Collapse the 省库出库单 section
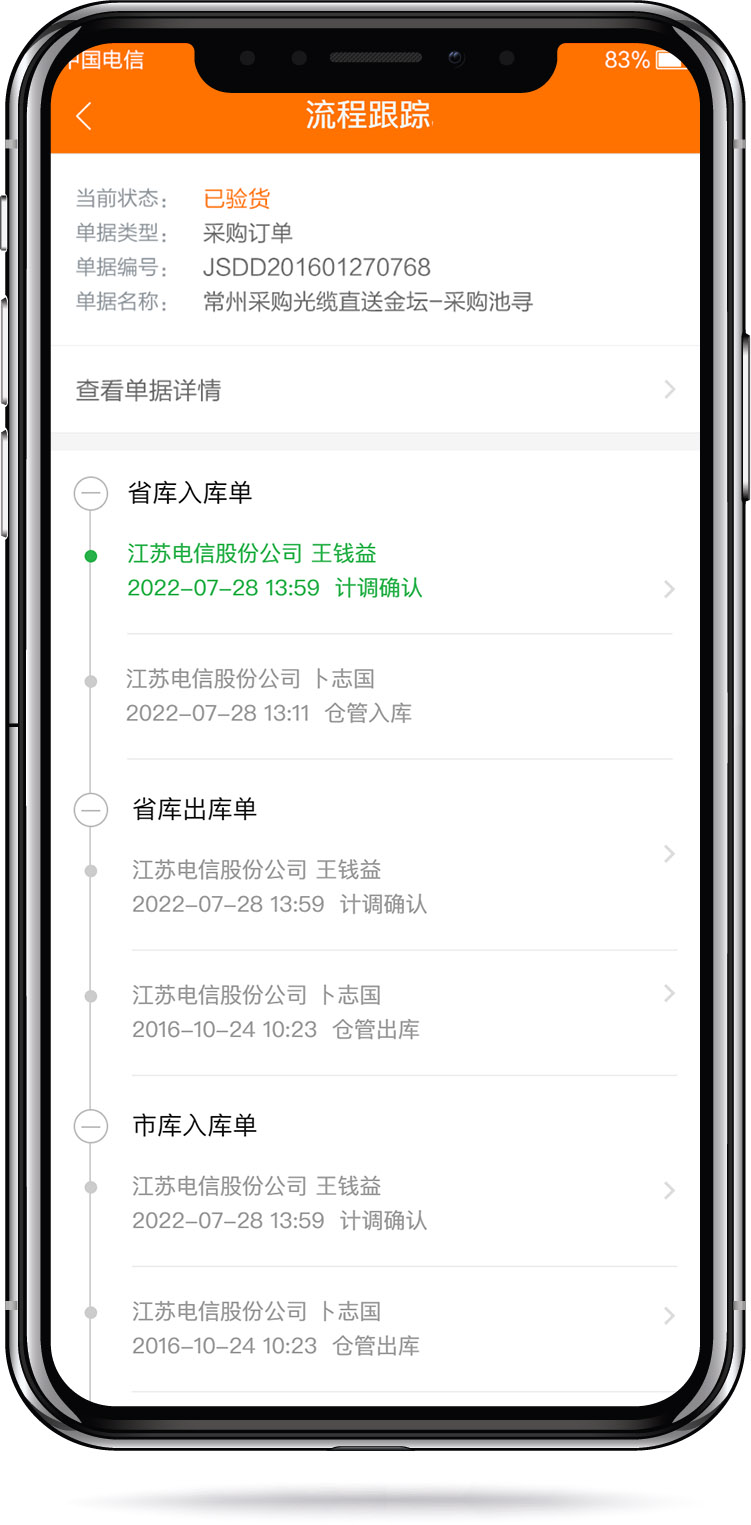Viewport: 751px width, 1525px height. 91,810
